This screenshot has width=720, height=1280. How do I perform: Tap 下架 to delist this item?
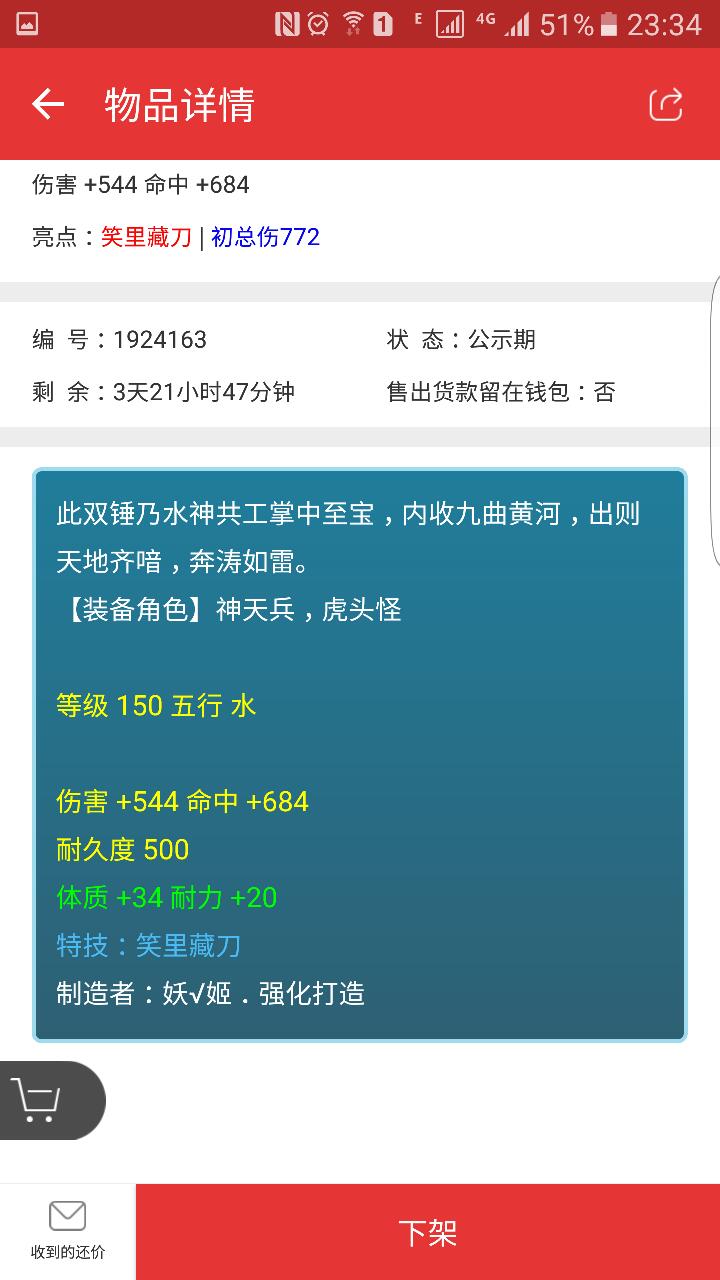pyautogui.click(x=427, y=1232)
